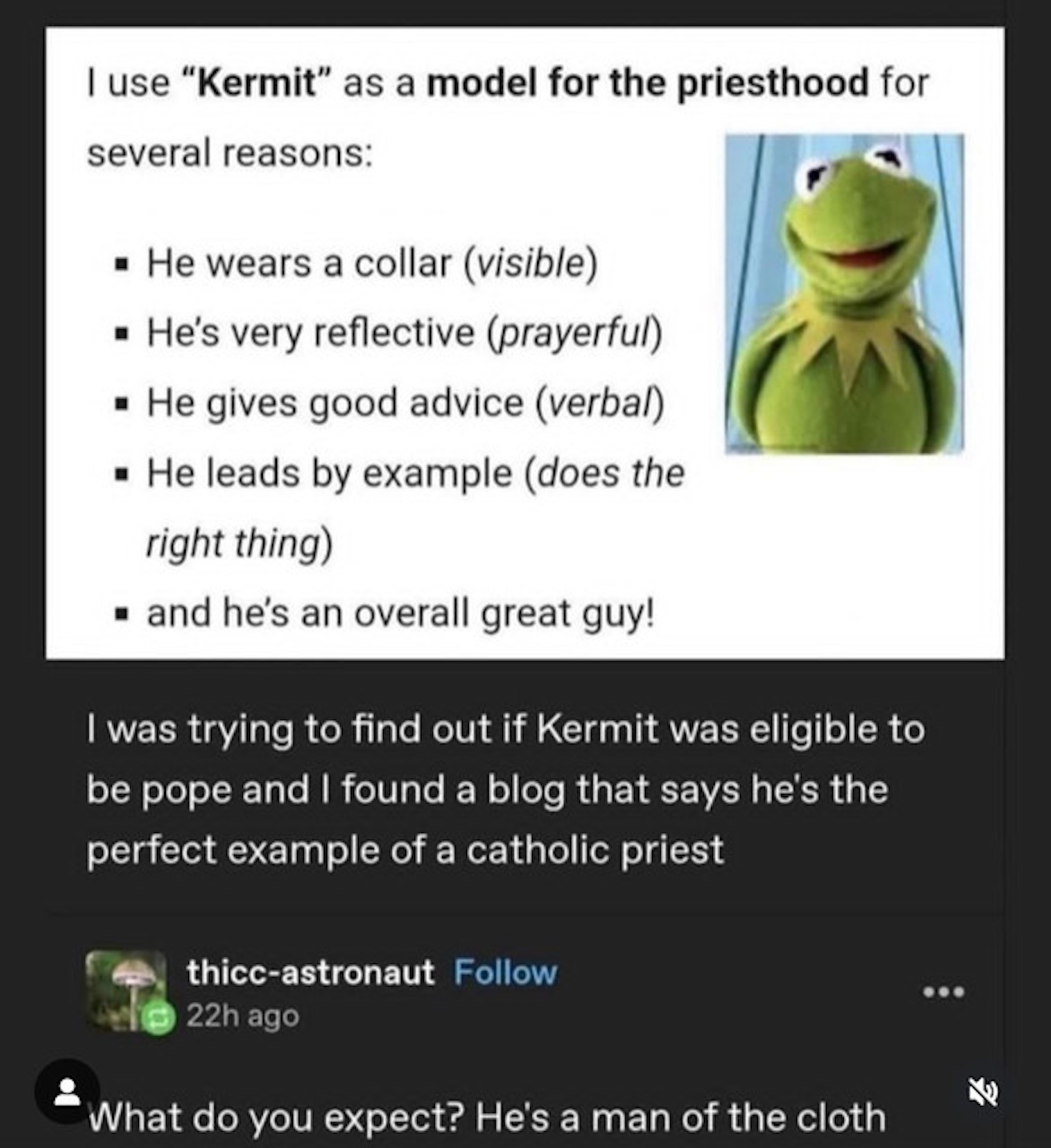Unmute the video sound

[983, 1092]
